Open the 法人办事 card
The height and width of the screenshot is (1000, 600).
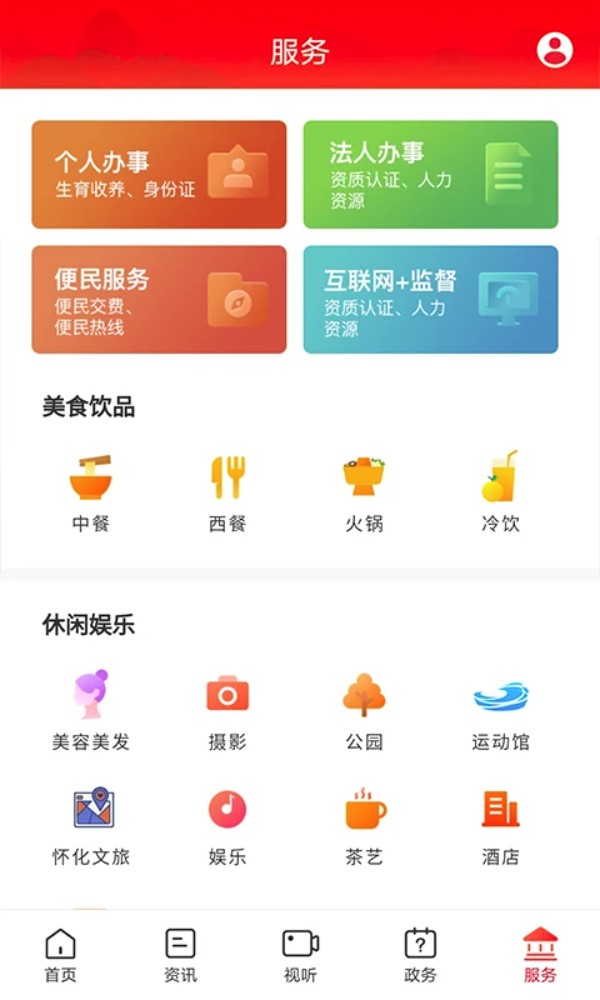click(x=430, y=175)
